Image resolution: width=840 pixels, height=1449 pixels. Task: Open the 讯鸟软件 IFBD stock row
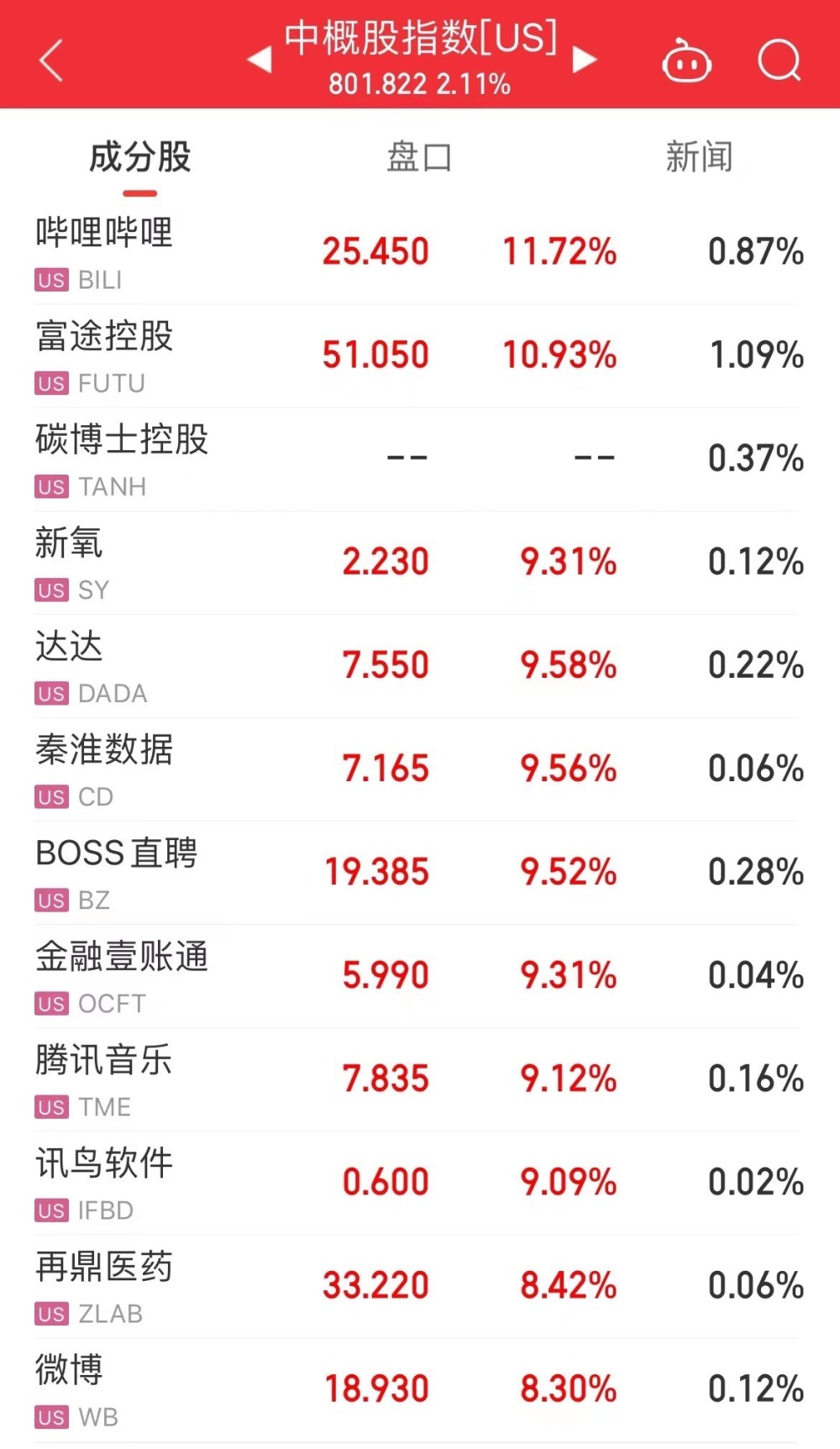420,1183
